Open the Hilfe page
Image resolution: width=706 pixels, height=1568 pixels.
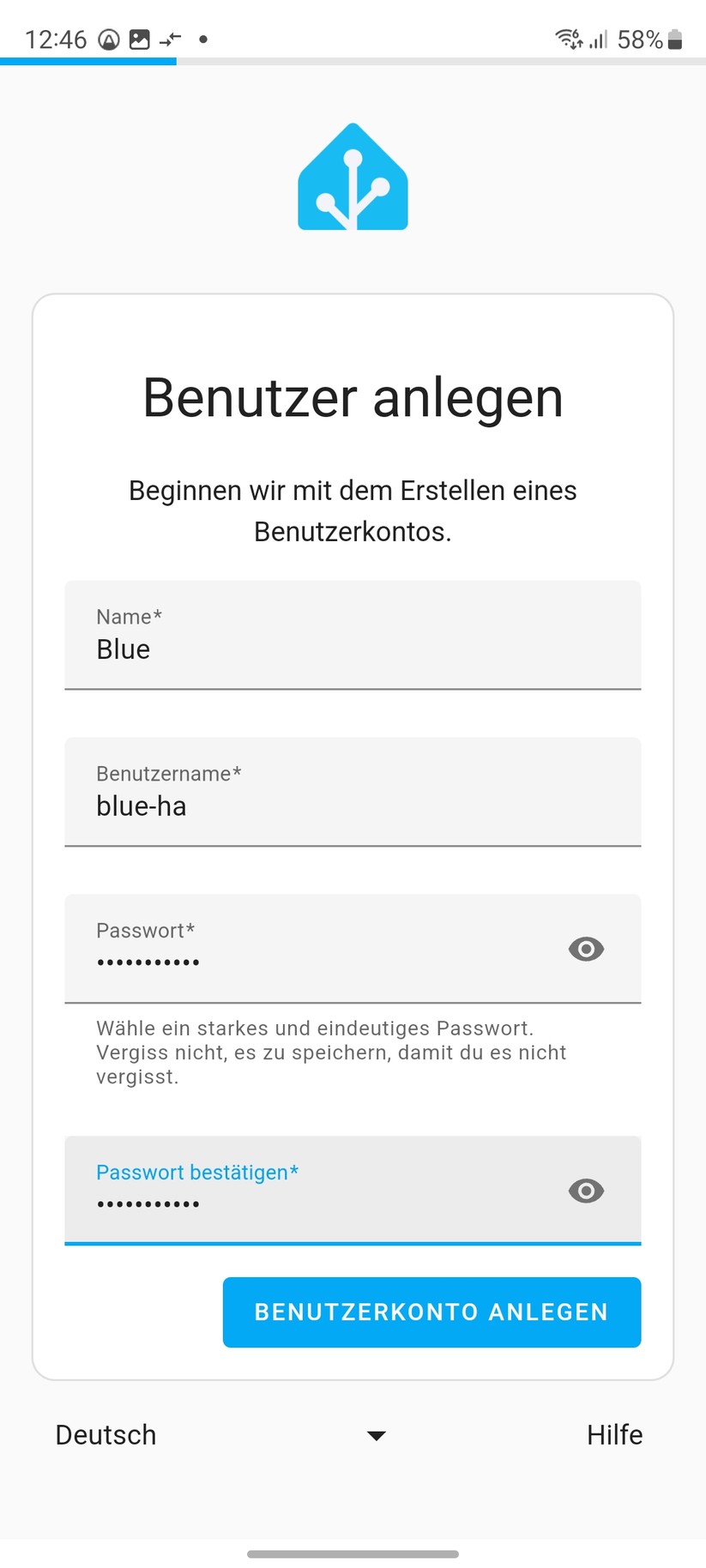tap(614, 1434)
